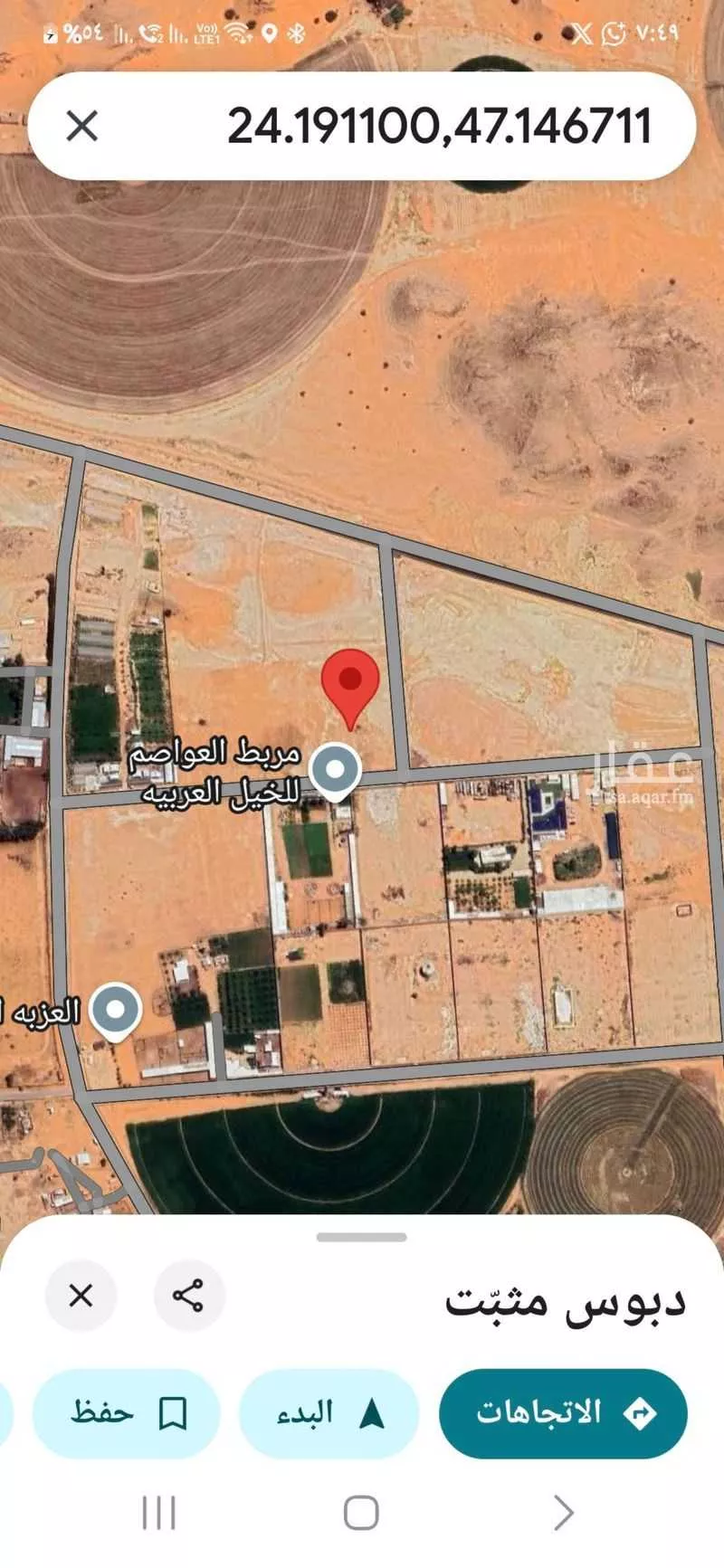Save the location with the حفظ button
This screenshot has height=1568, width=724.
pyautogui.click(x=127, y=1413)
